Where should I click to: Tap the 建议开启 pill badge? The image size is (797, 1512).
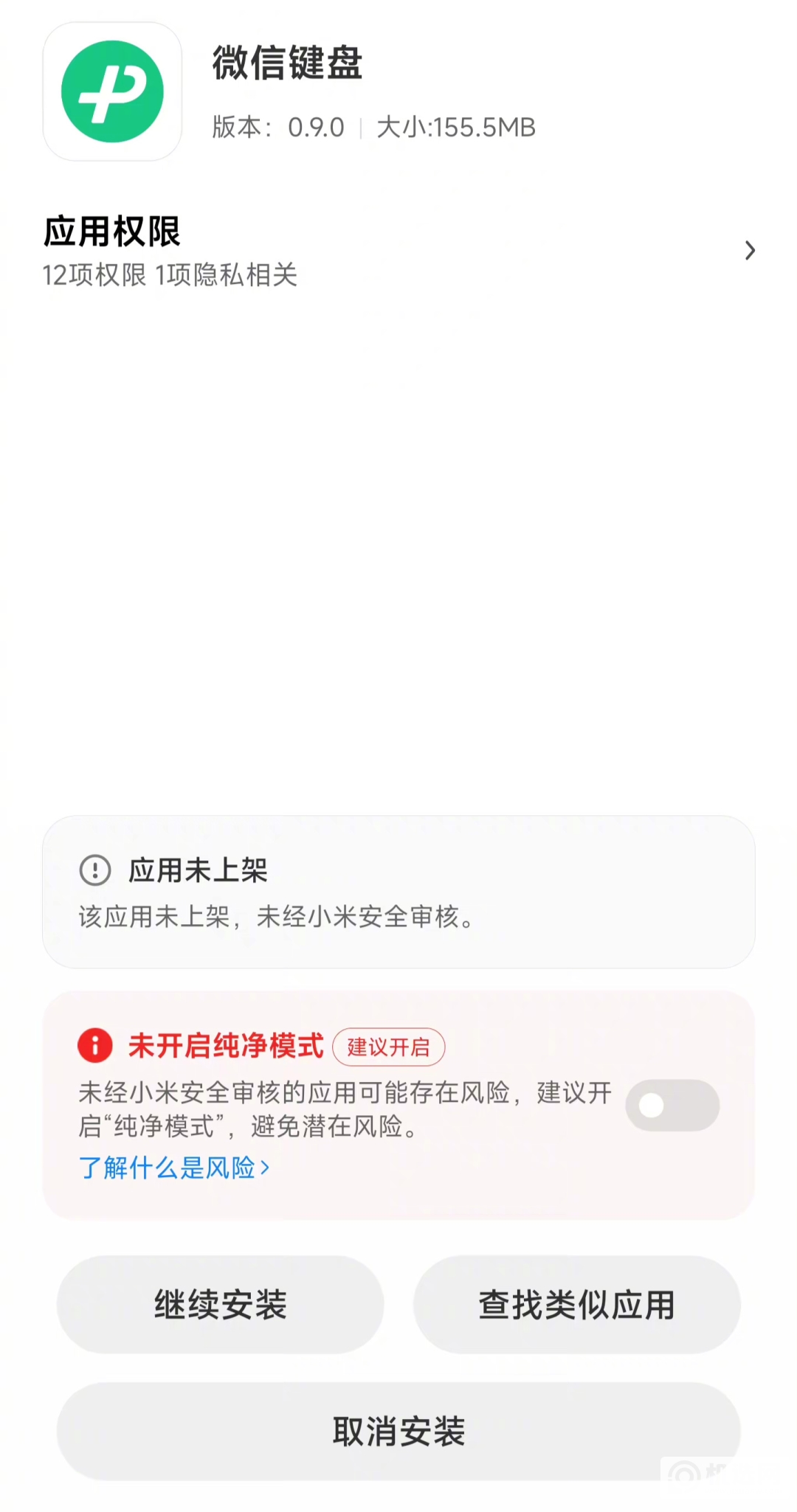(389, 1047)
